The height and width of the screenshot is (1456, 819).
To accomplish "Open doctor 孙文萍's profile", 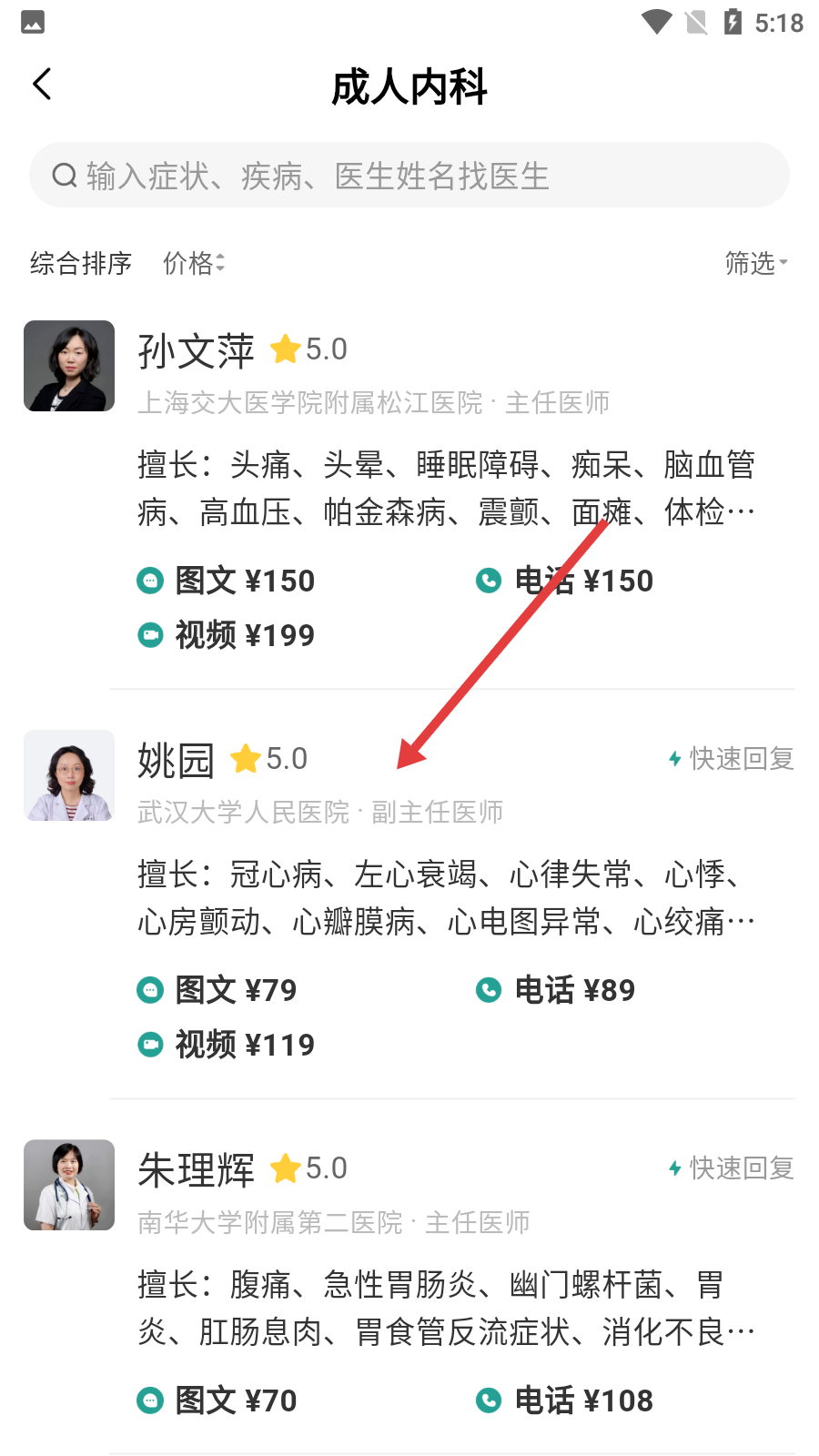I will point(196,351).
